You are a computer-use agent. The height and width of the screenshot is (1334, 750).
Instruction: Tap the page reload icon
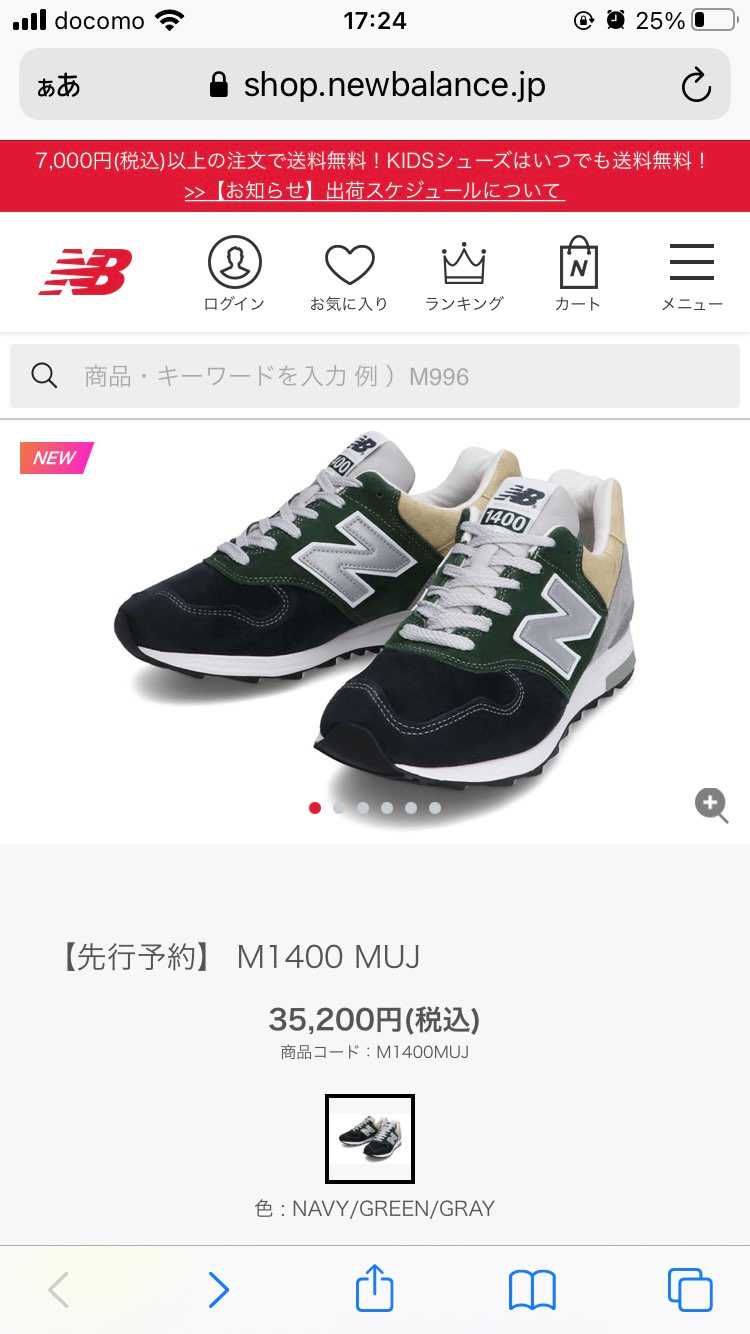tap(697, 85)
